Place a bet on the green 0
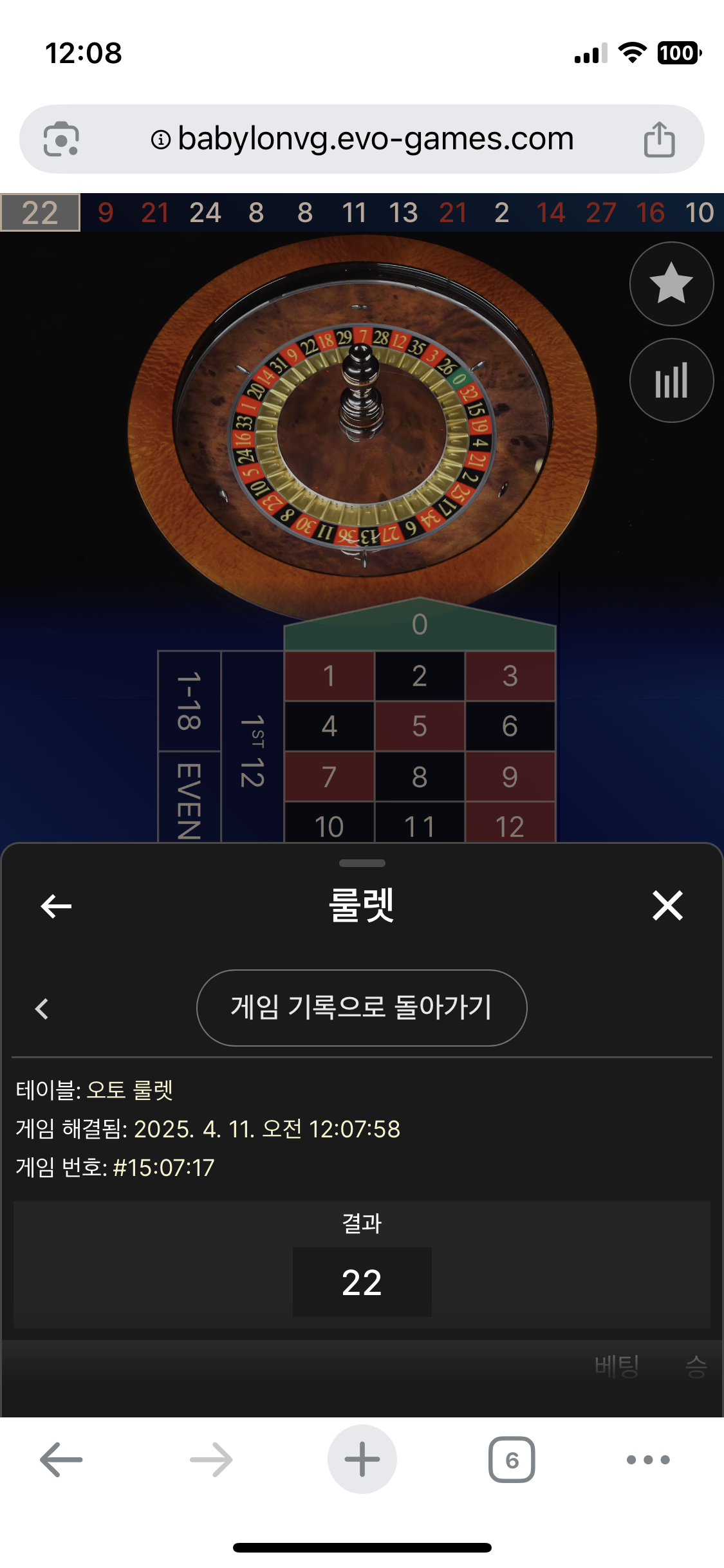The image size is (724, 1568). (x=420, y=626)
